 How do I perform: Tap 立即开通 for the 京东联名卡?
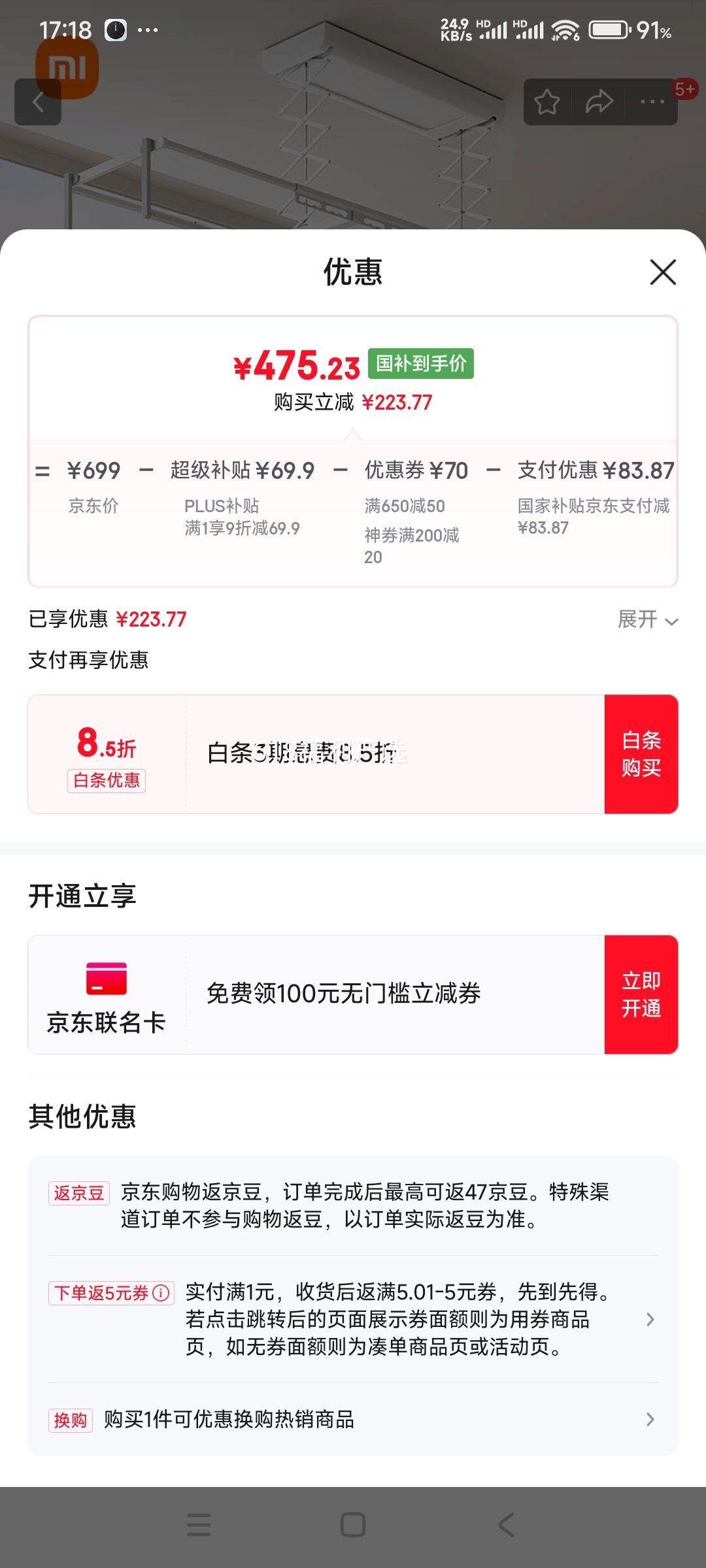[641, 994]
